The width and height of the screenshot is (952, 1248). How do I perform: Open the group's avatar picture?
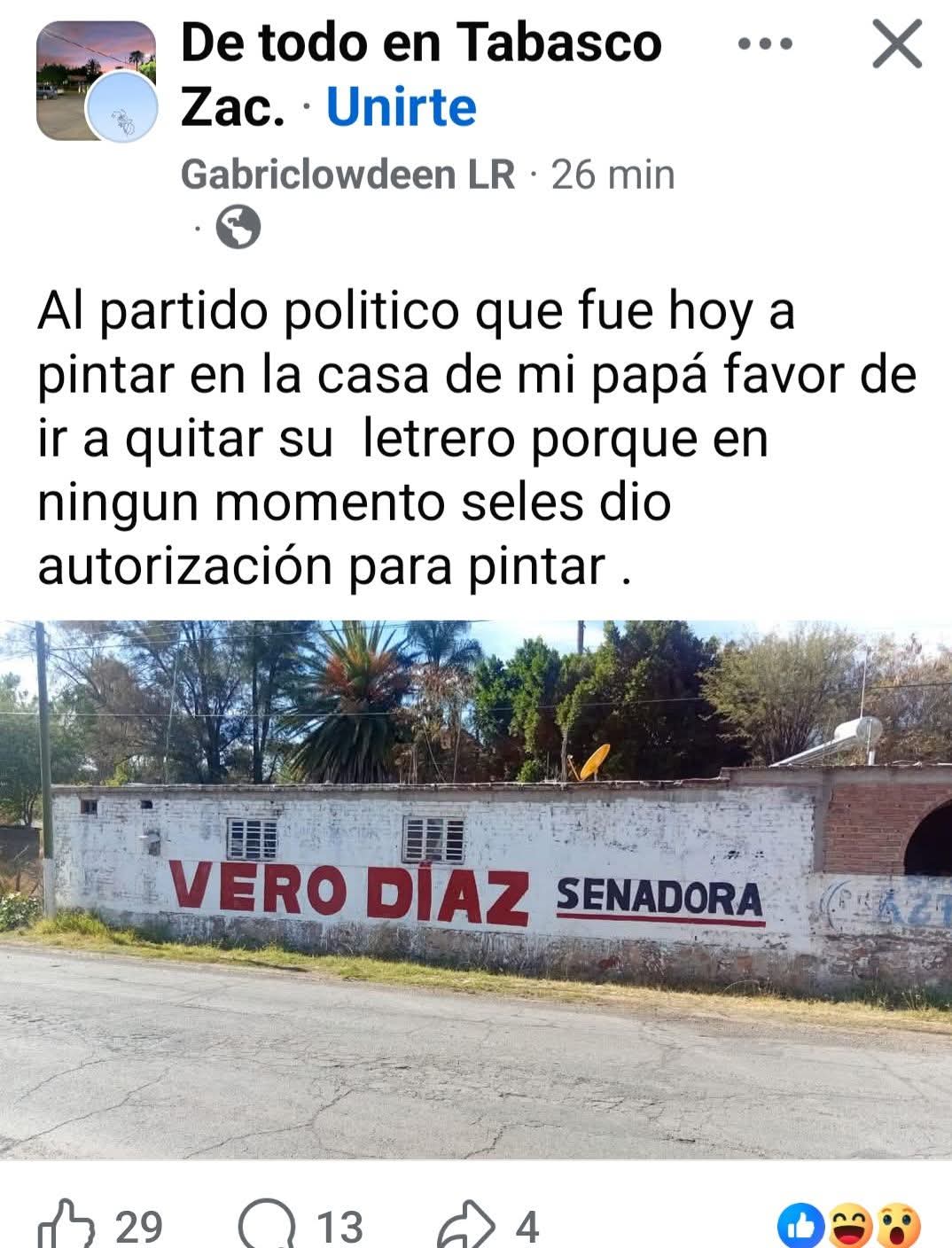point(96,81)
